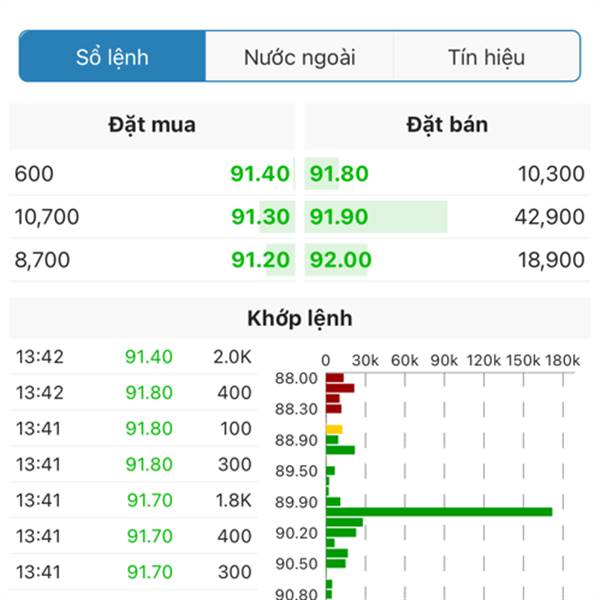Switch to the Sổ lệnh tab
The image size is (600, 600).
click(112, 57)
